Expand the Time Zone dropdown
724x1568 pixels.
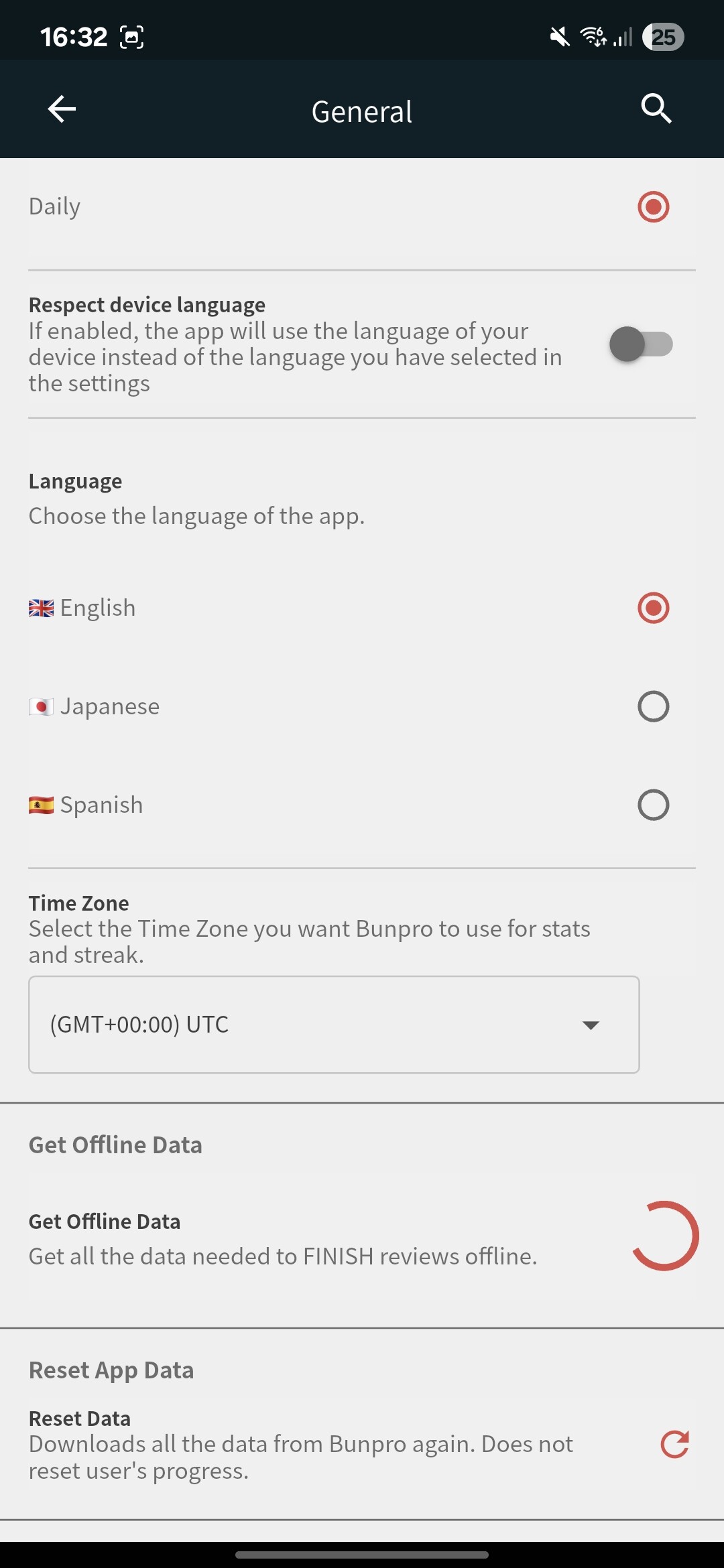334,1025
